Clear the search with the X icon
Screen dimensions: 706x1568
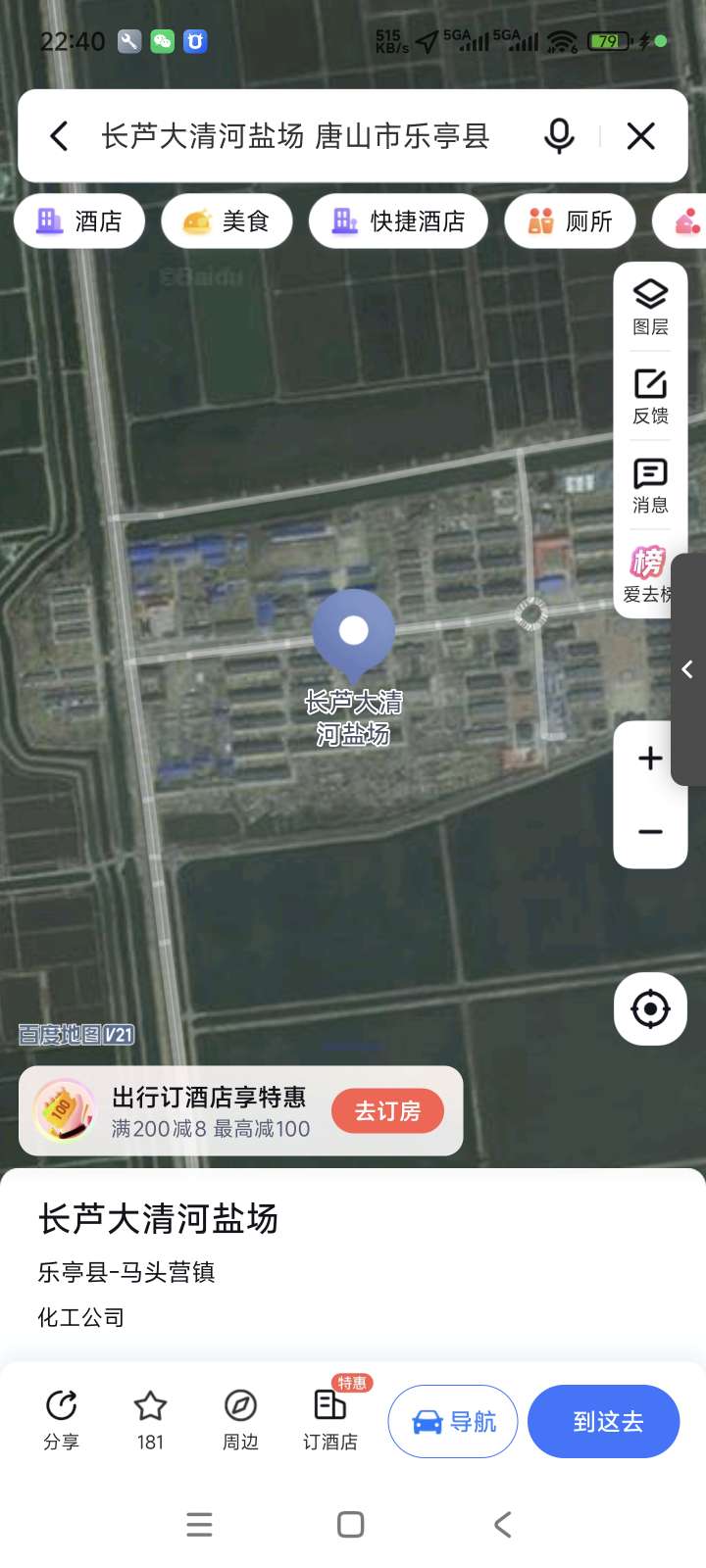(x=640, y=136)
